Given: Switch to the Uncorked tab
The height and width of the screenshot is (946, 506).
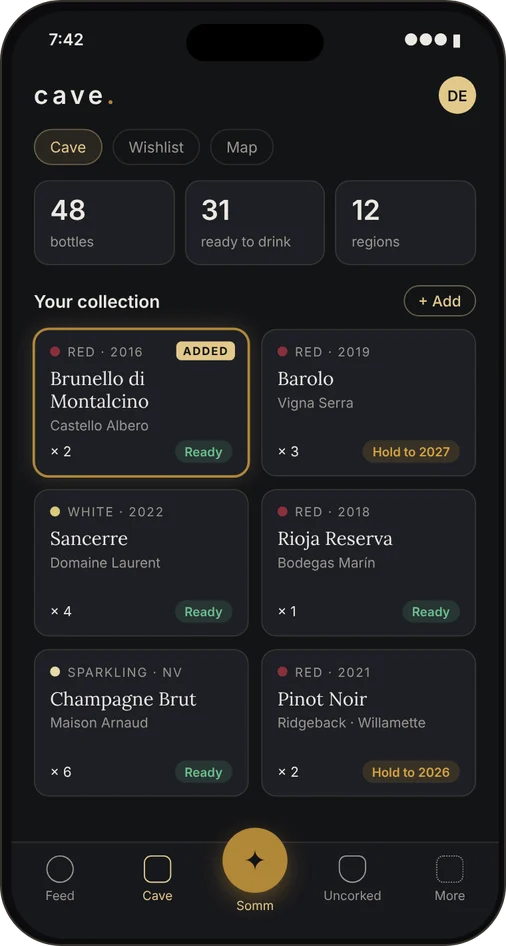Looking at the screenshot, I should 352,878.
